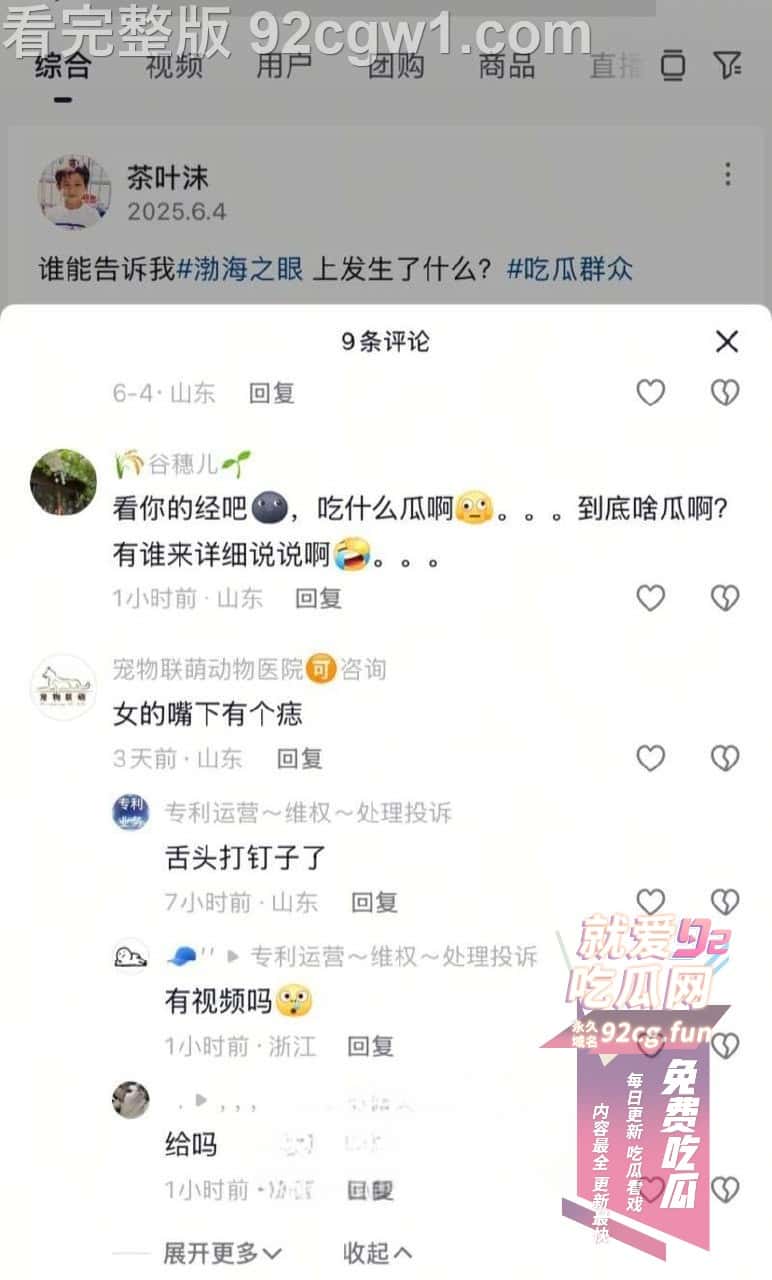This screenshot has height=1280, width=772.
Task: Open 谷穗儿's profile avatar
Action: pyautogui.click(x=64, y=482)
